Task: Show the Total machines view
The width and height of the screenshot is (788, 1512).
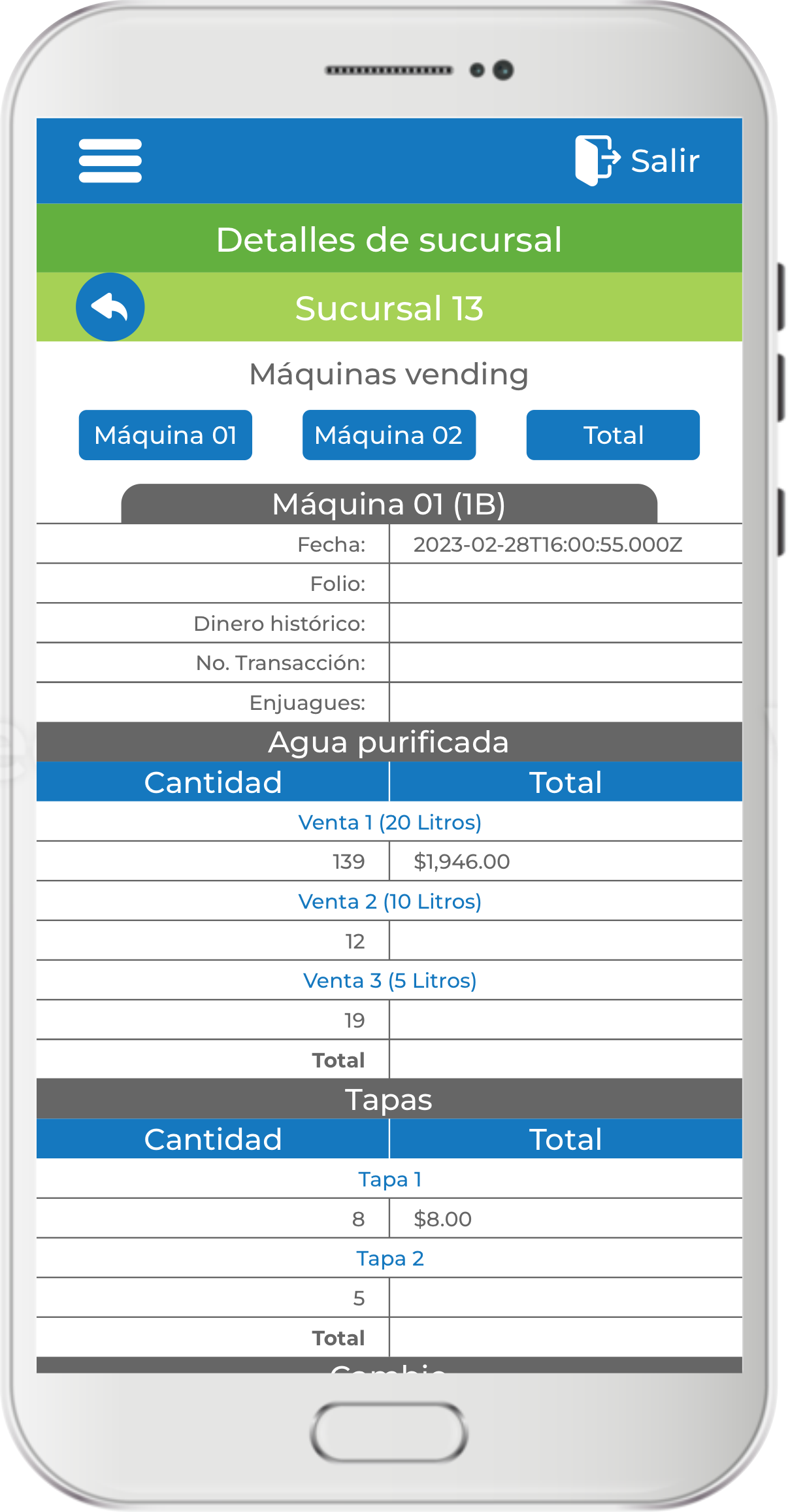Action: (x=613, y=435)
